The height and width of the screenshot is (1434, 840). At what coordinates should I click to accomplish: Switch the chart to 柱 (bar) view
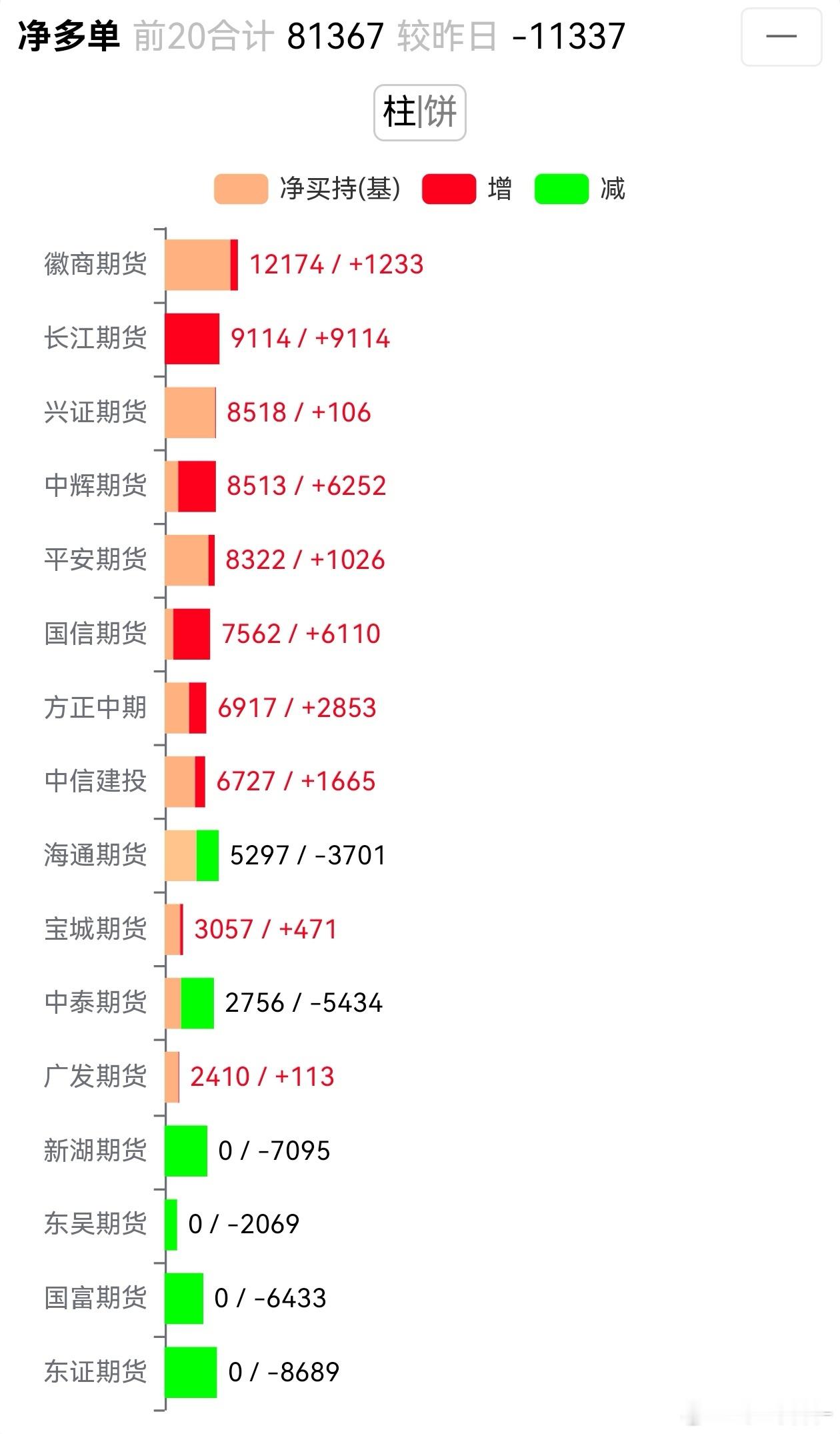400,112
